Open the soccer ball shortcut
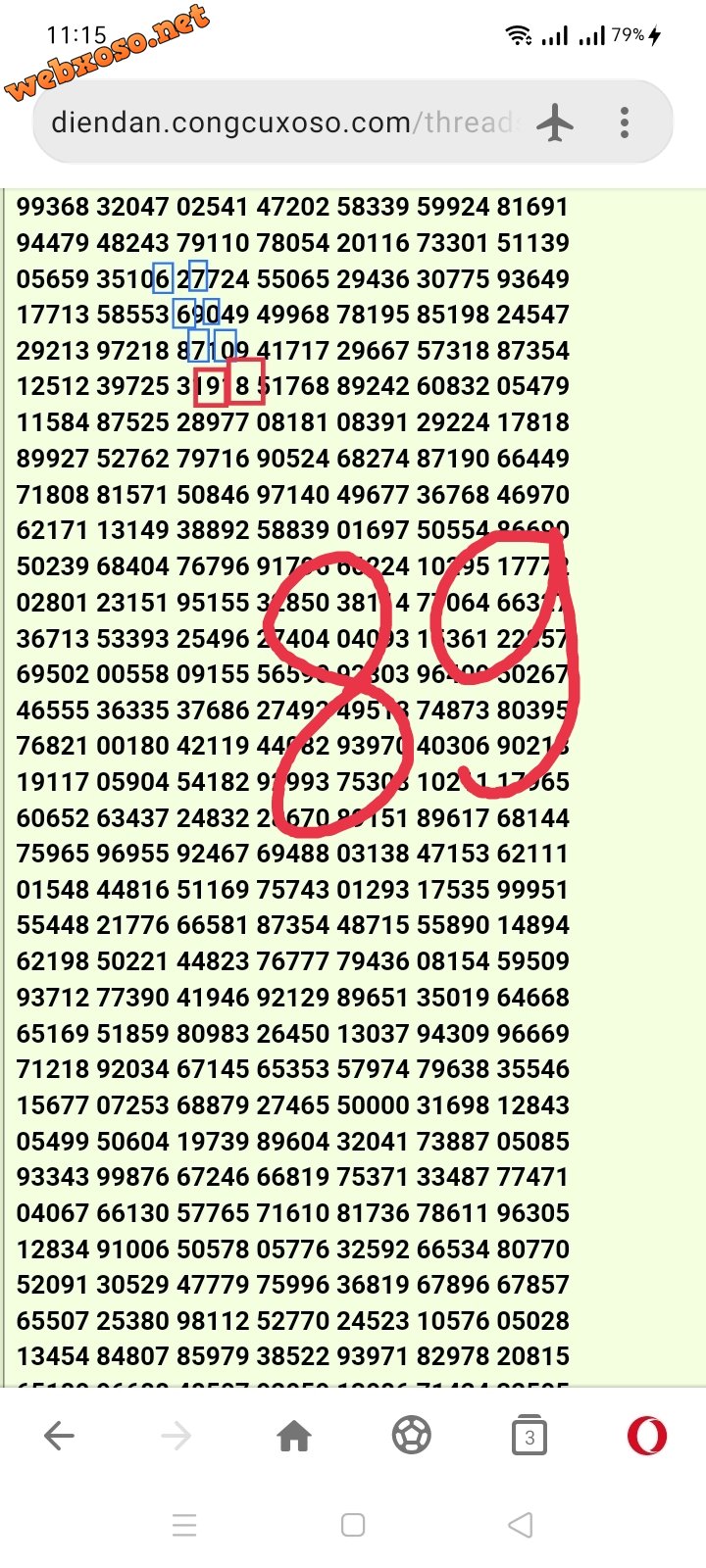The image size is (706, 1568). click(x=412, y=1437)
